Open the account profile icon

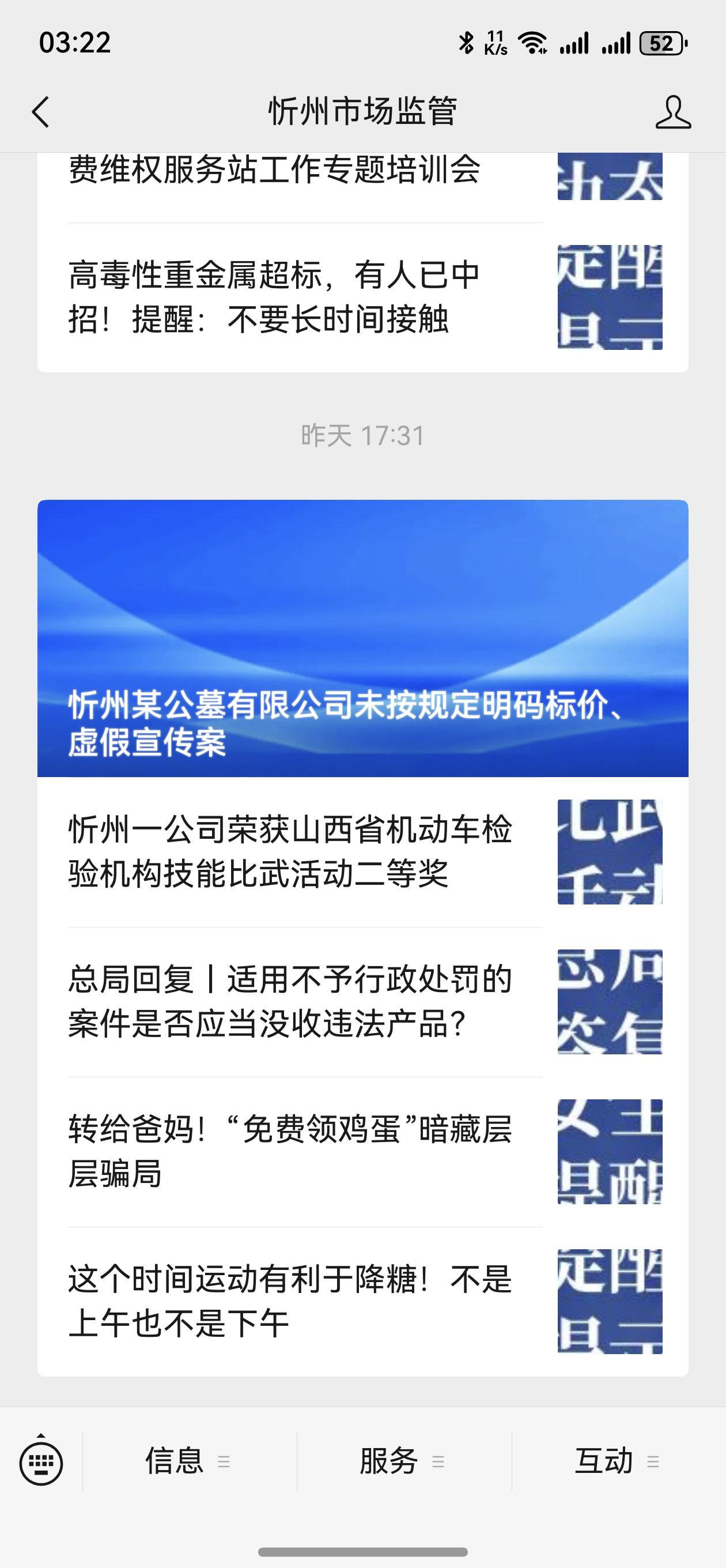point(672,112)
